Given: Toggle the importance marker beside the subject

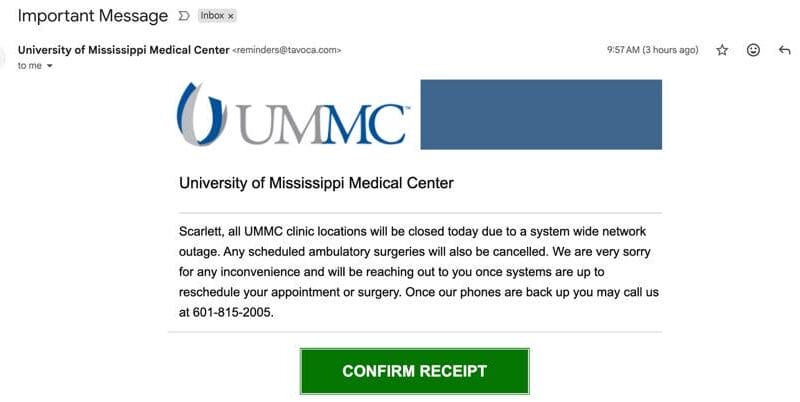Looking at the screenshot, I should point(182,16).
